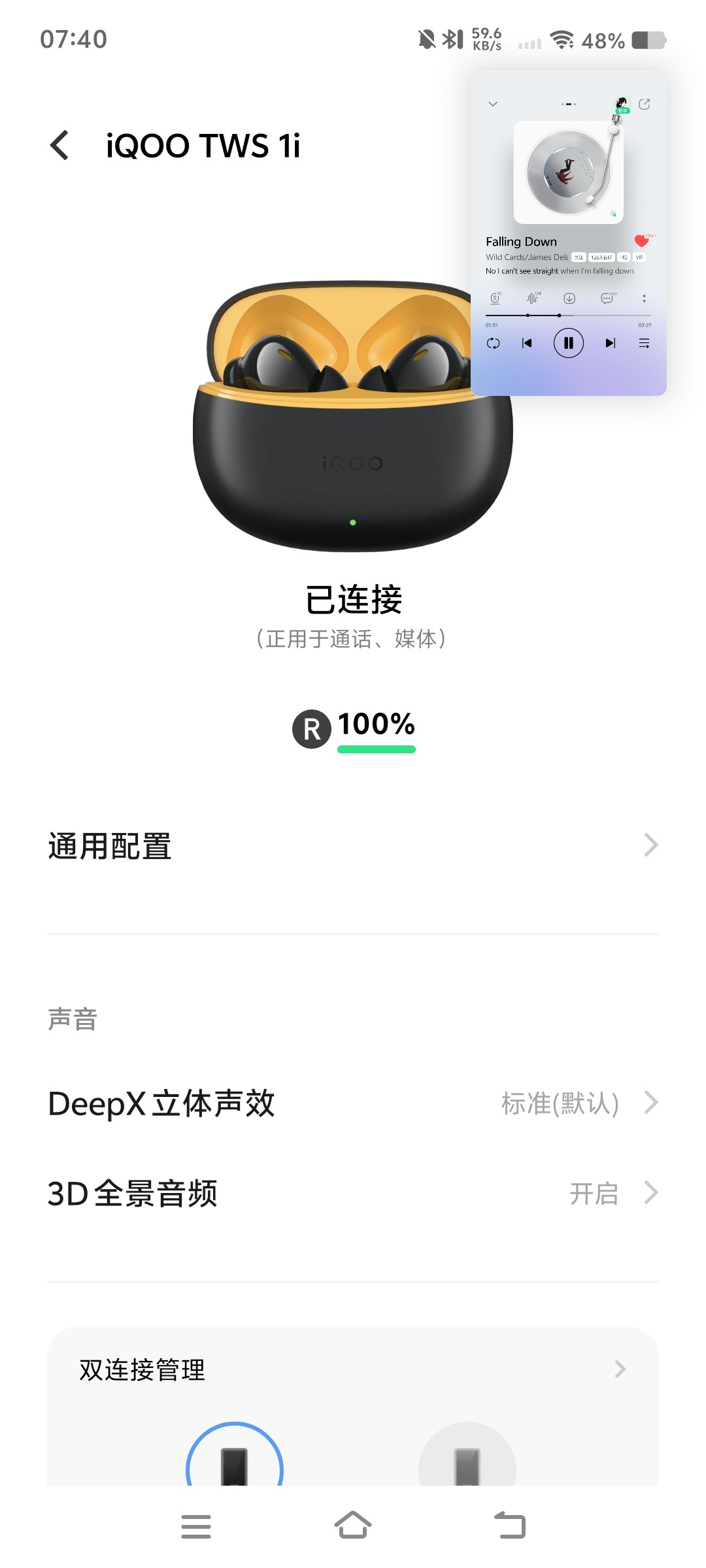Viewport: 706px width, 1568px height.
Task: Open 通用配置 settings
Action: 353,846
